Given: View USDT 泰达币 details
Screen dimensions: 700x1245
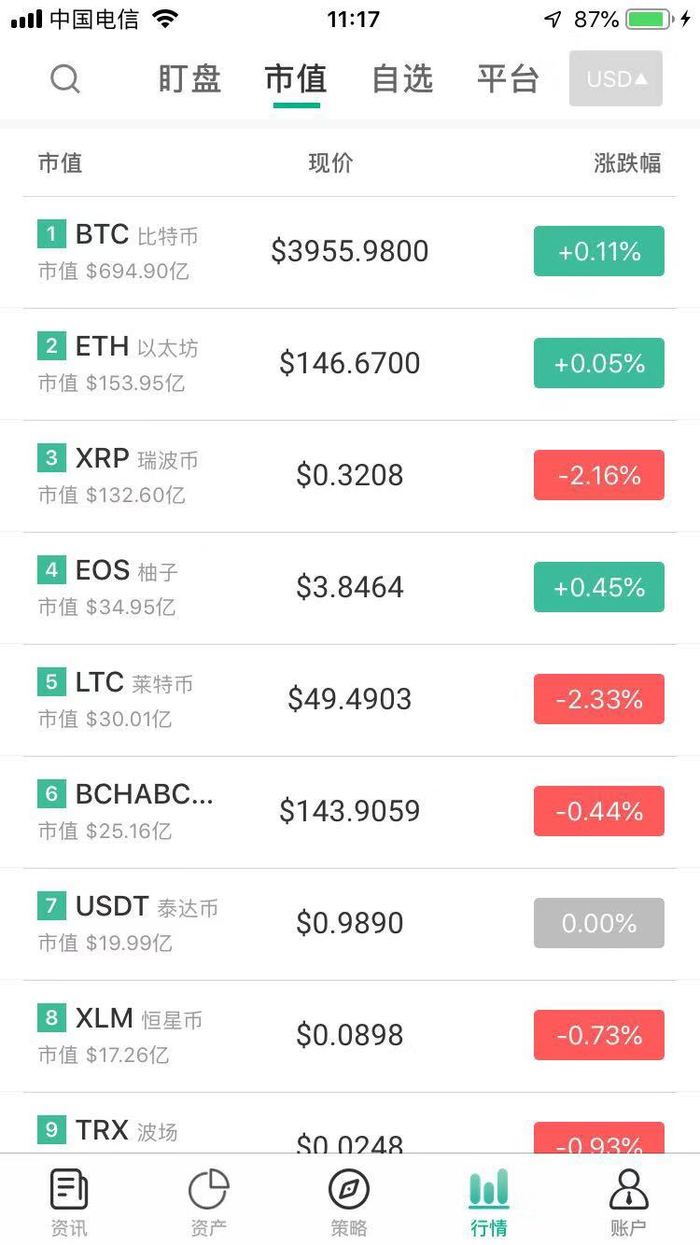Looking at the screenshot, I should tap(350, 923).
